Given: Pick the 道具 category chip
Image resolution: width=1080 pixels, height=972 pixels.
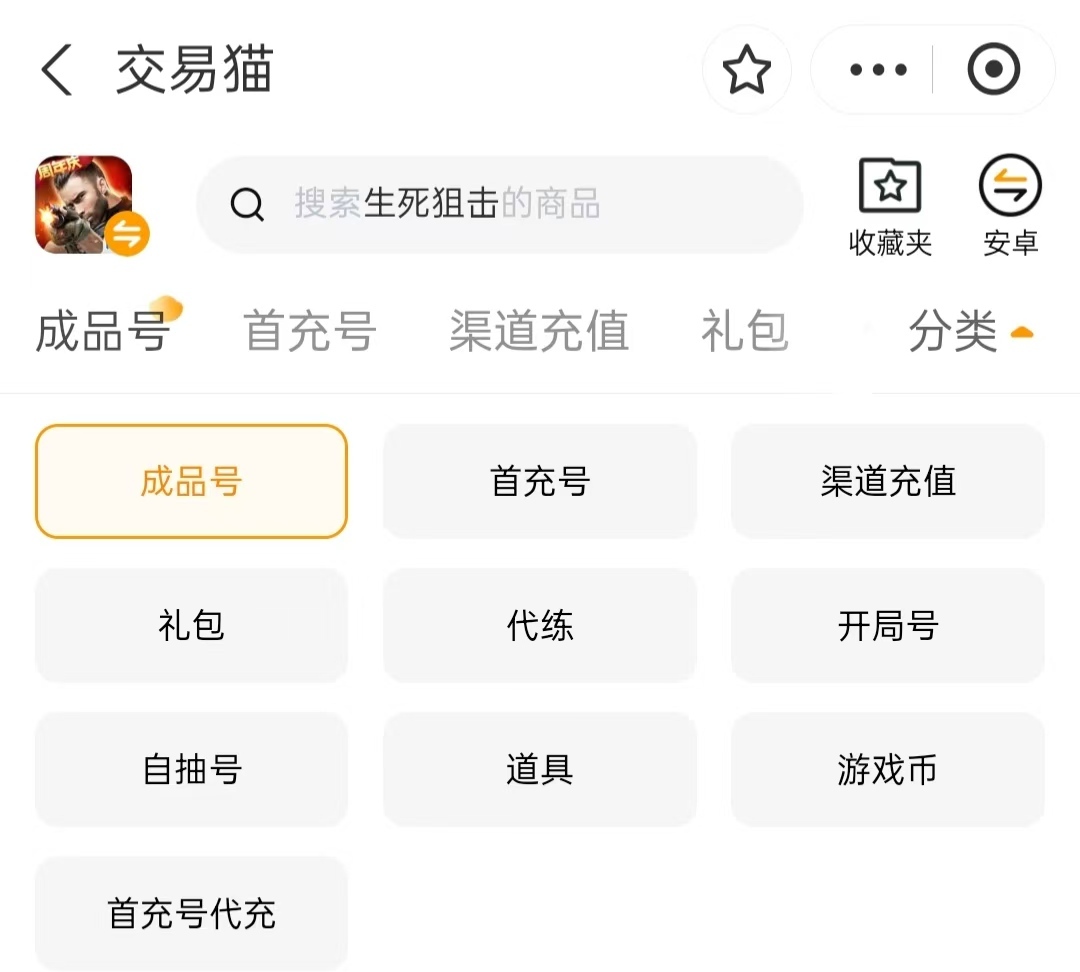Looking at the screenshot, I should click(539, 770).
